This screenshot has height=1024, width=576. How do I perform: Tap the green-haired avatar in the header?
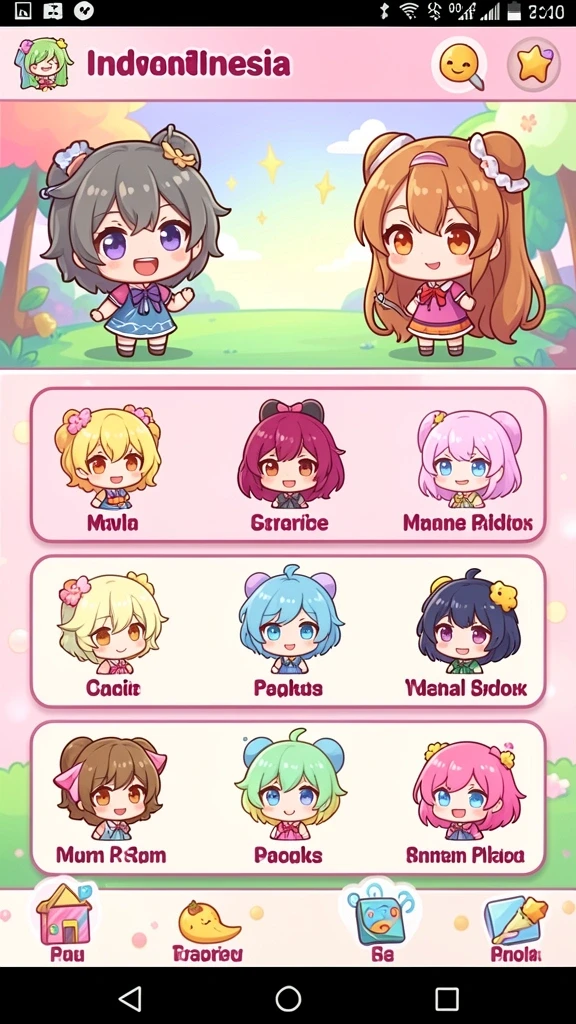[x=43, y=64]
